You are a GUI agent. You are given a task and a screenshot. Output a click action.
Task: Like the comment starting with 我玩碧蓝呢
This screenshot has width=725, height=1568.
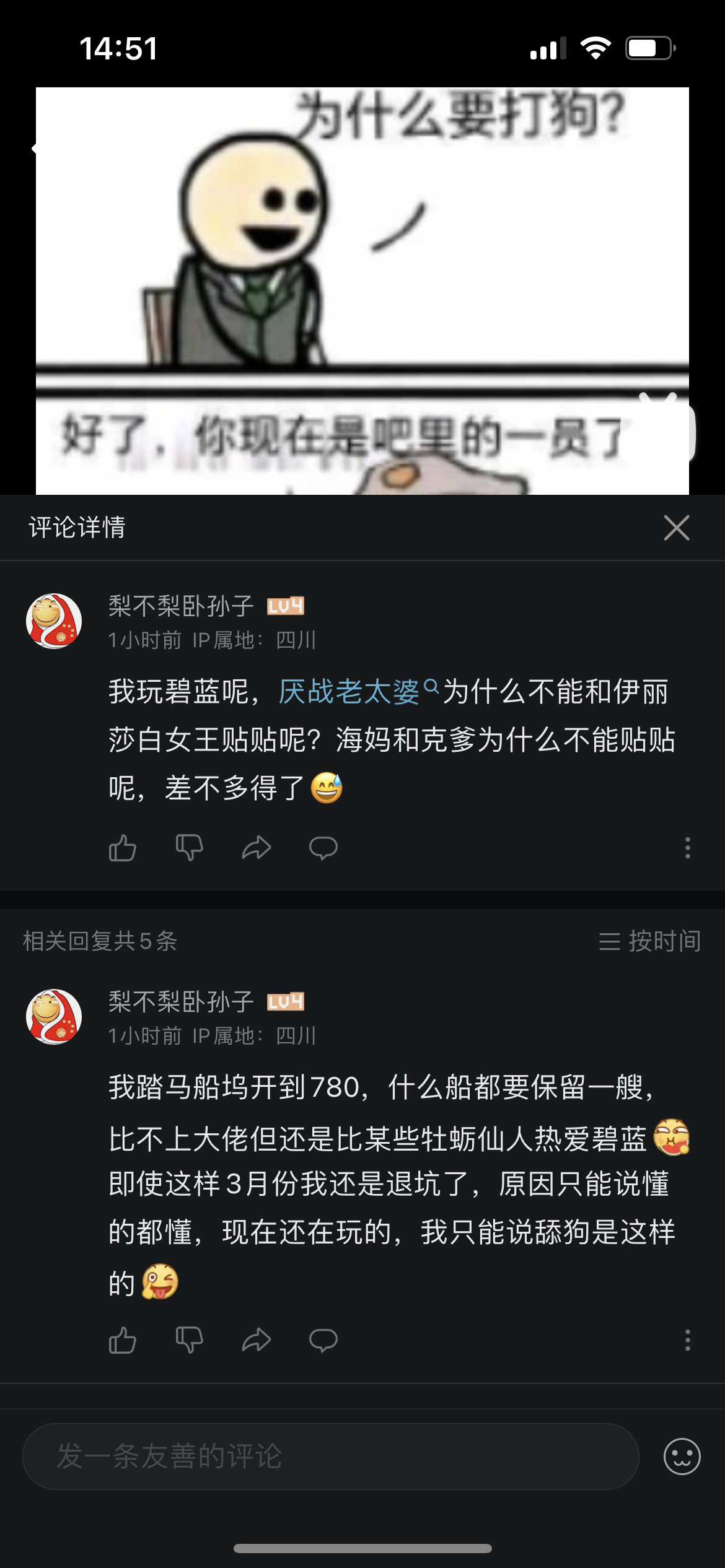(x=123, y=848)
